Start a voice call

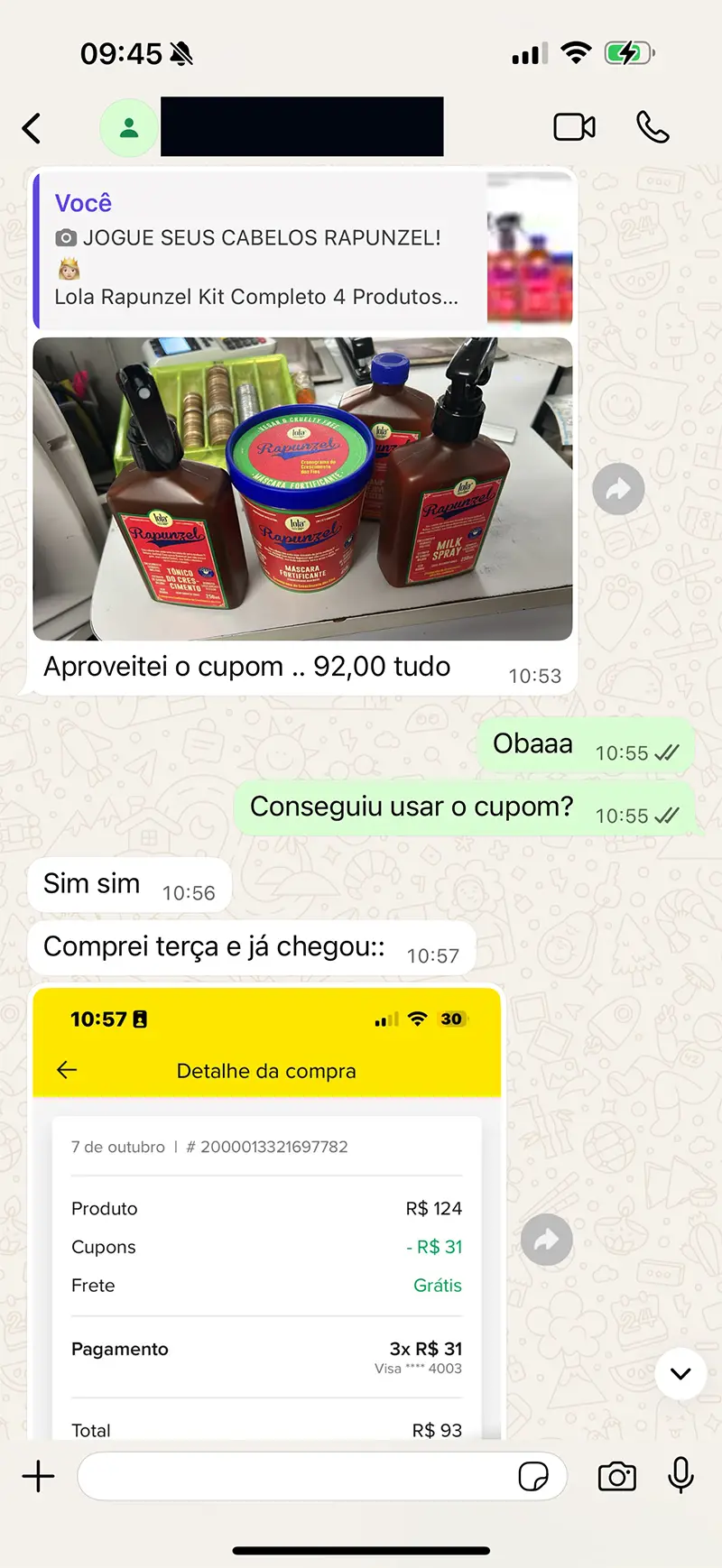click(x=653, y=127)
